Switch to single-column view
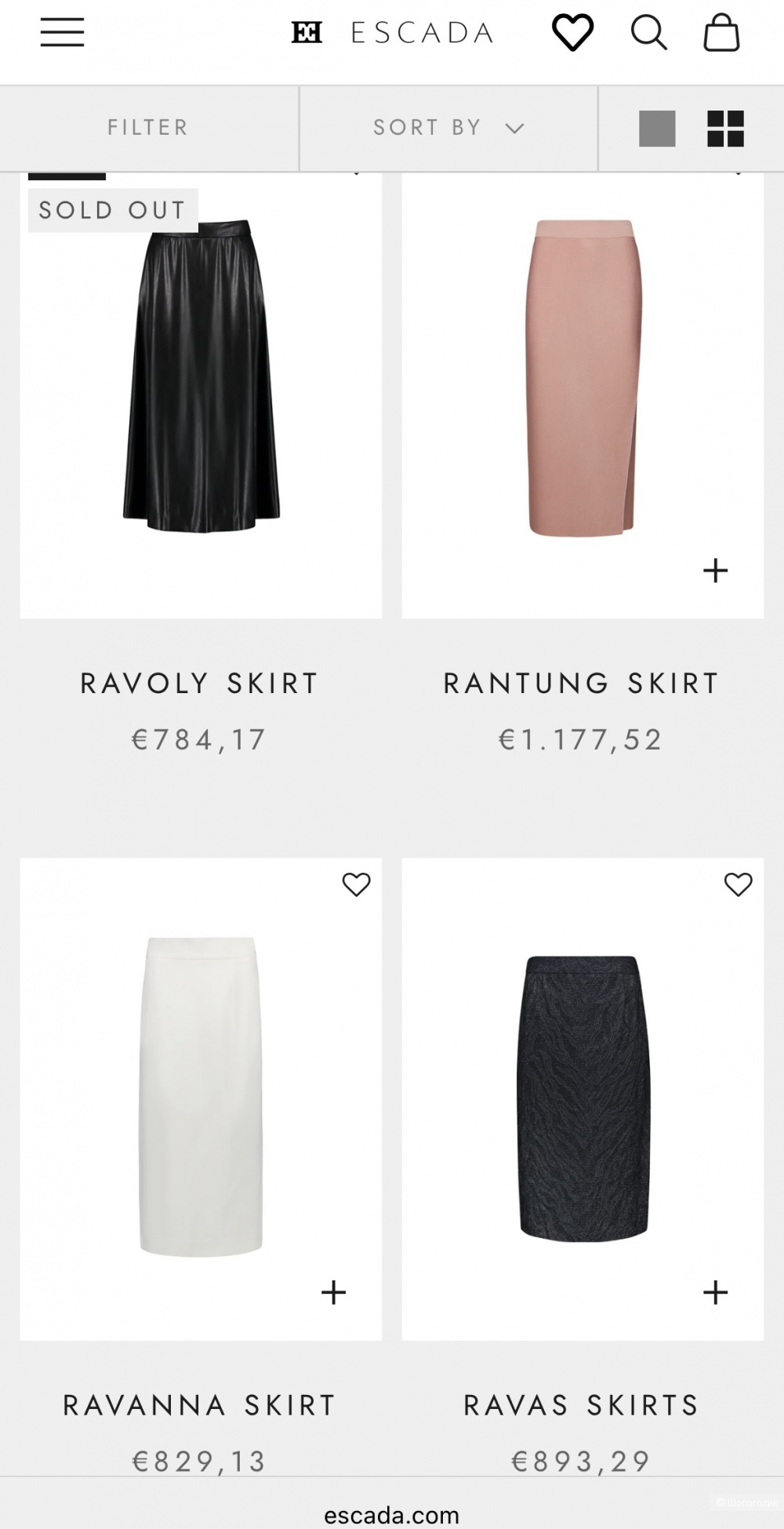Image resolution: width=784 pixels, height=1529 pixels. (657, 129)
